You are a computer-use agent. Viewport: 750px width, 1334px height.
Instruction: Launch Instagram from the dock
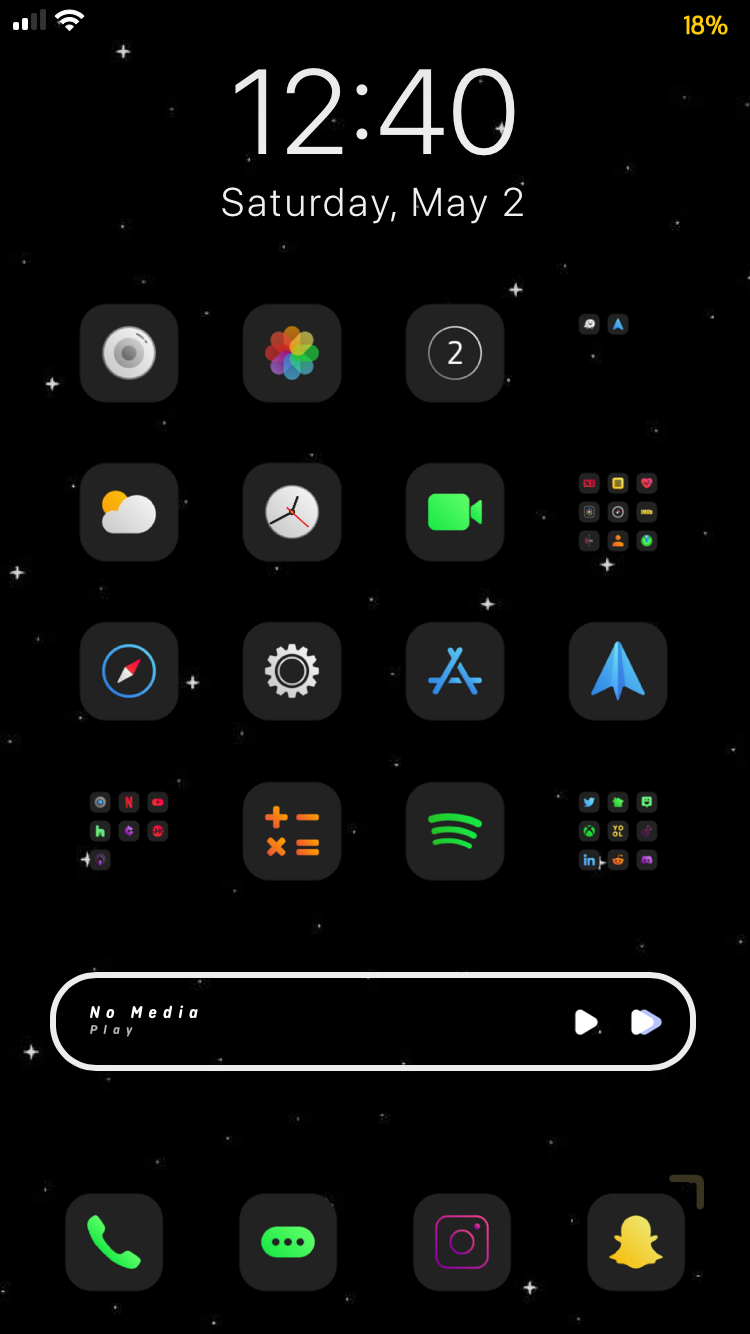point(462,1242)
